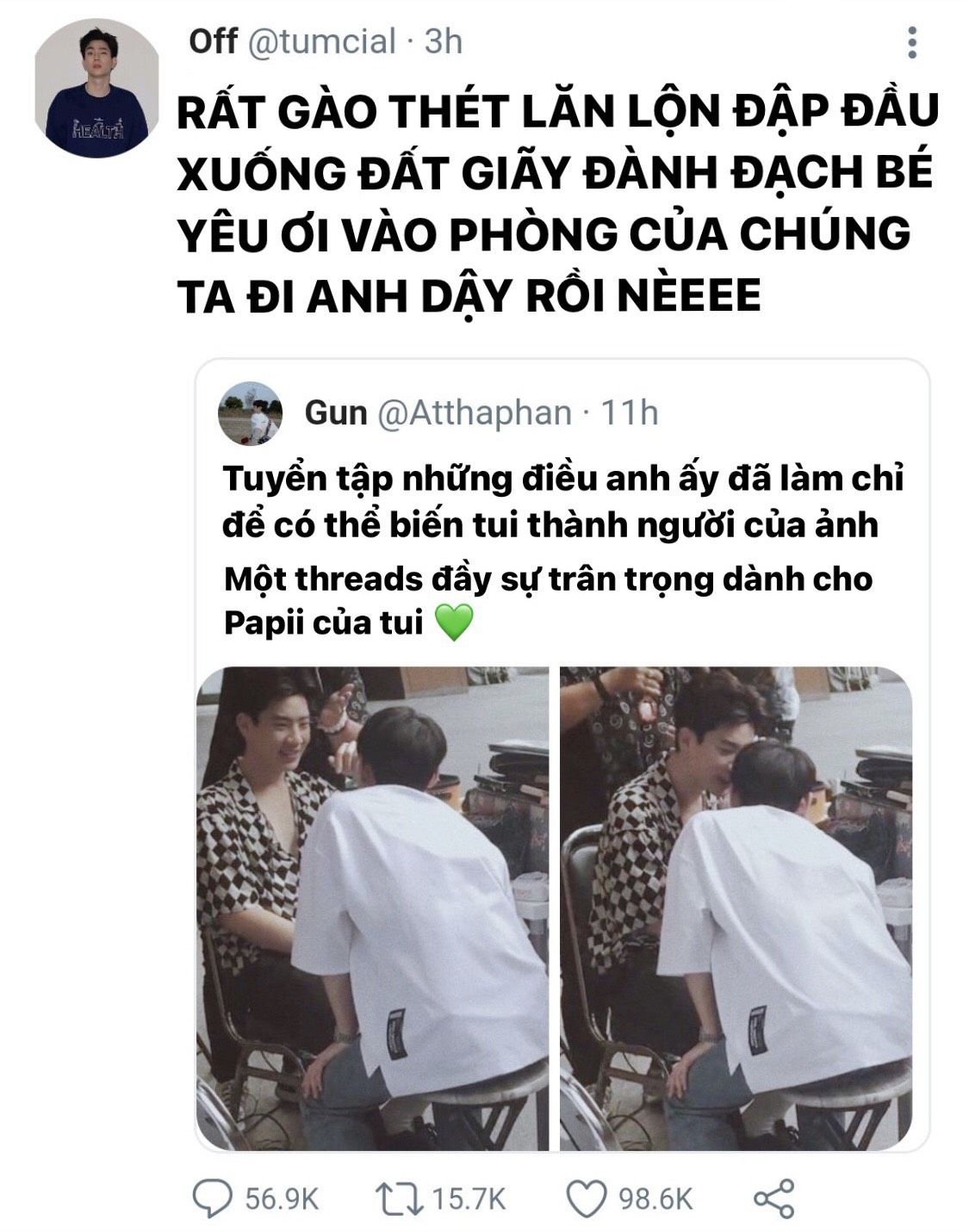Share this tweet
Screen dimensions: 969x1232
pyautogui.click(x=773, y=1198)
